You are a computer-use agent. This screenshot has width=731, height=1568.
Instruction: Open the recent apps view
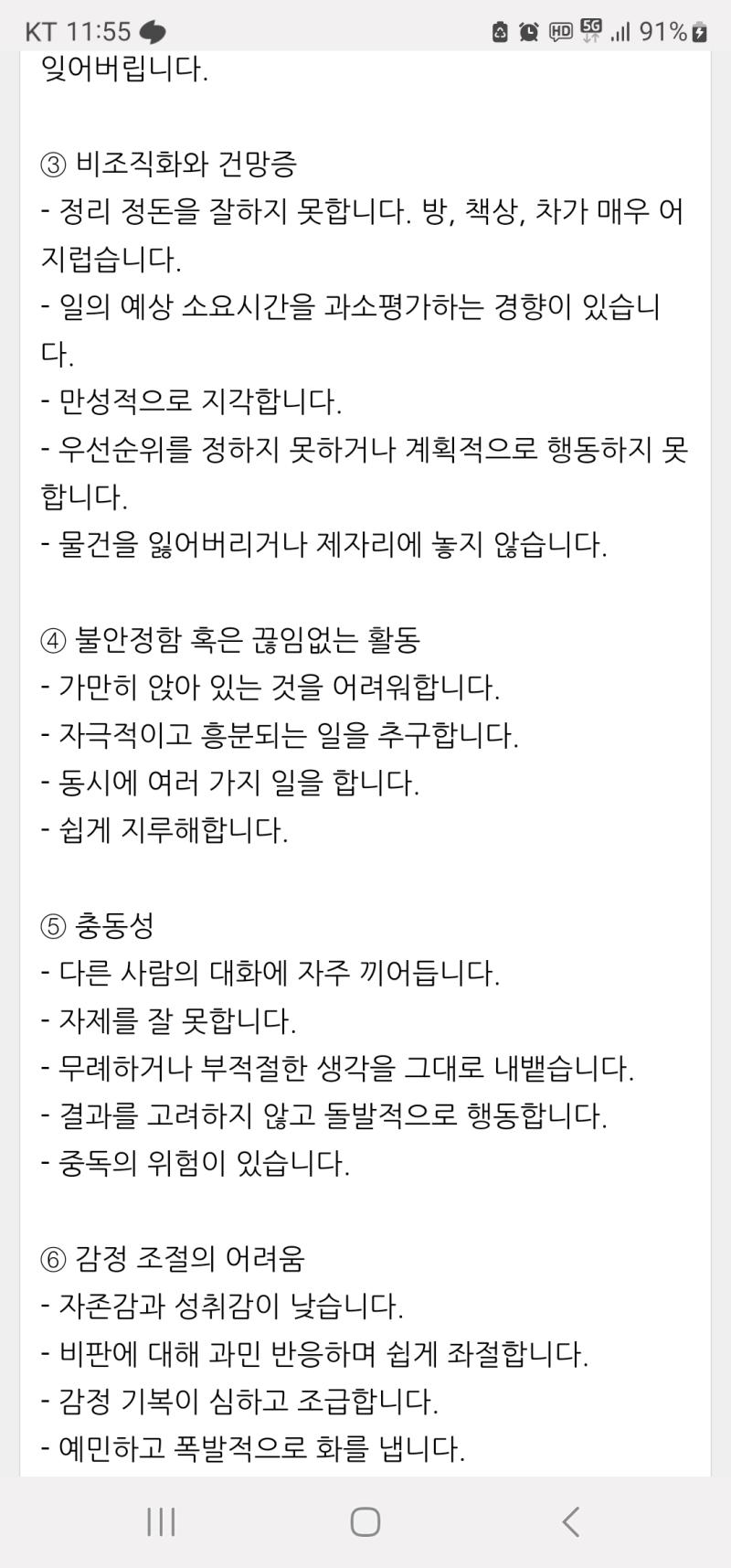click(x=161, y=1522)
